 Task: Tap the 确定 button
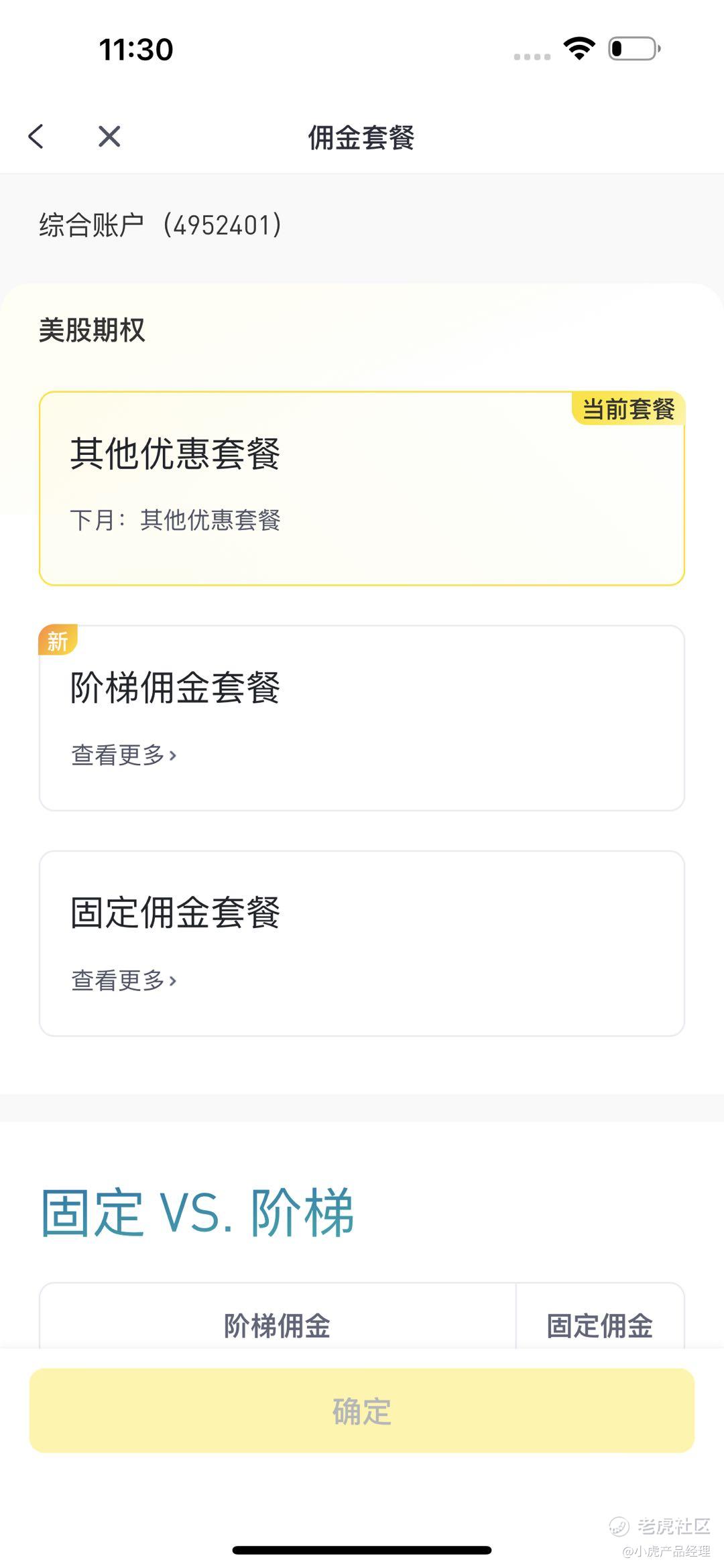pos(362,1411)
